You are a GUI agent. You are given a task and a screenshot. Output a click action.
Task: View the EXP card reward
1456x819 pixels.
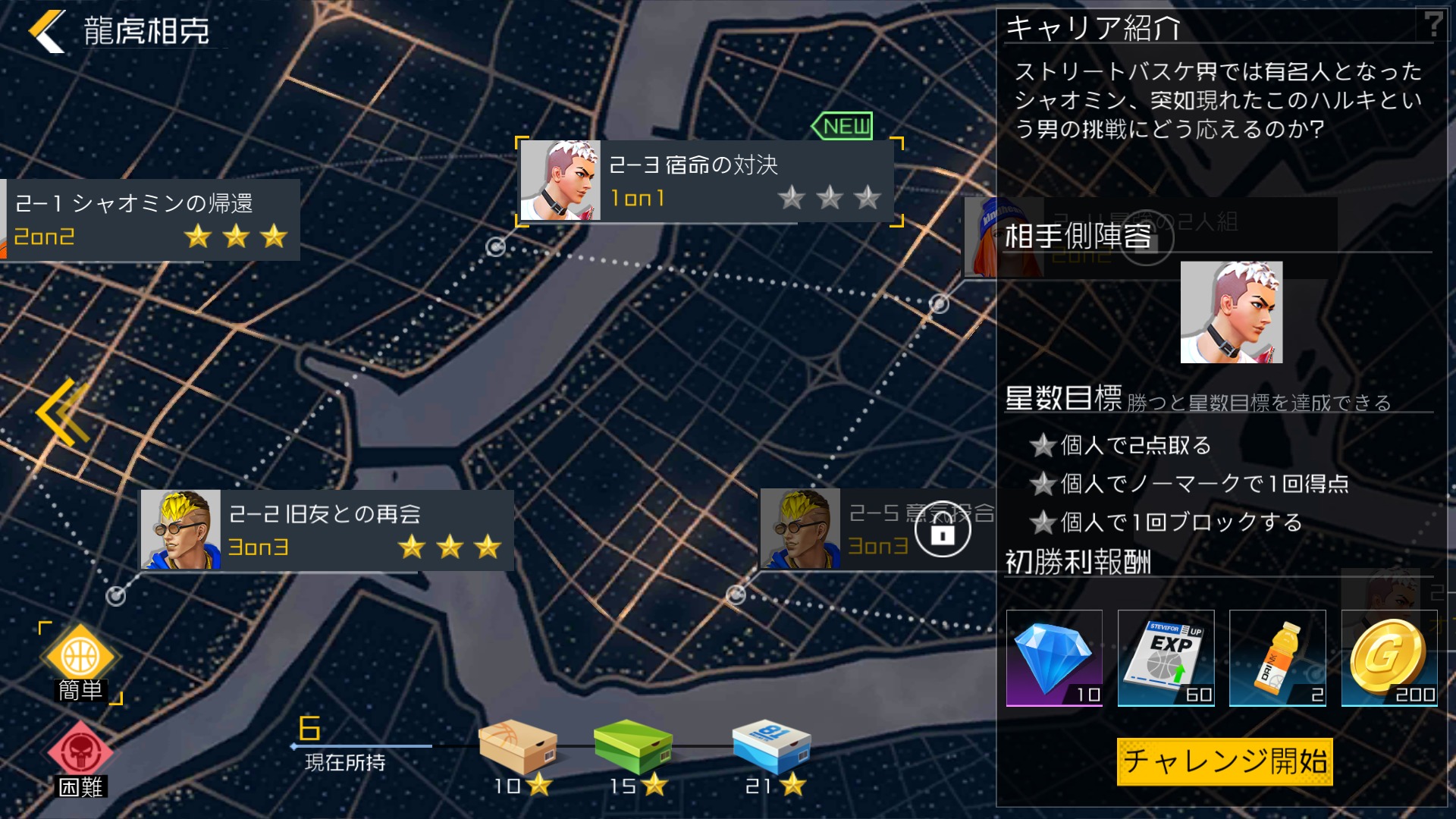pos(1166,657)
